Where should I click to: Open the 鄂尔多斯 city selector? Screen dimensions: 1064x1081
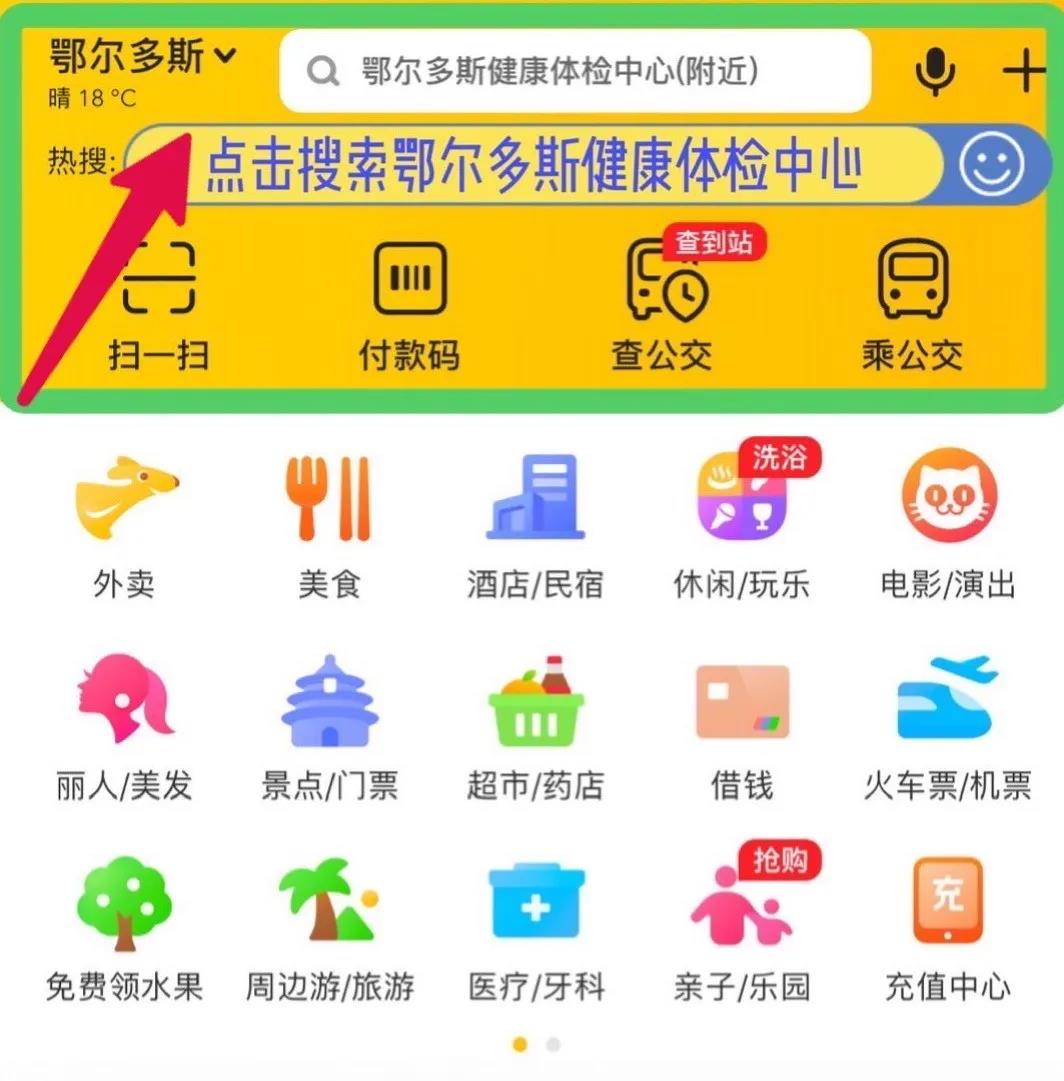click(142, 57)
